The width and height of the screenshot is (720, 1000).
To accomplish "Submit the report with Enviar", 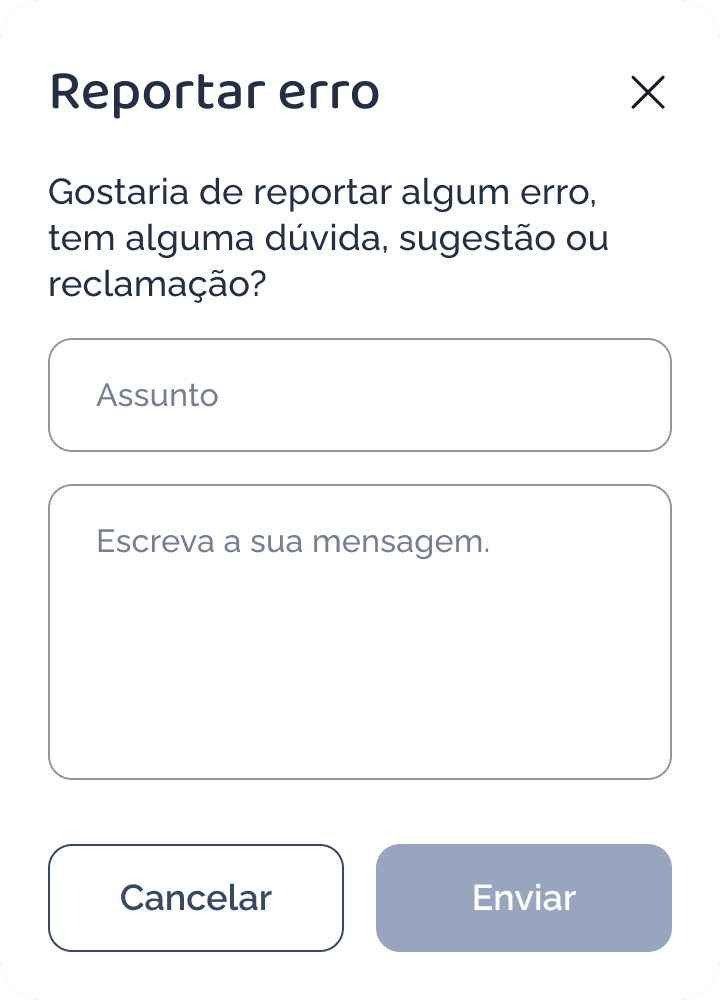I will click(524, 898).
